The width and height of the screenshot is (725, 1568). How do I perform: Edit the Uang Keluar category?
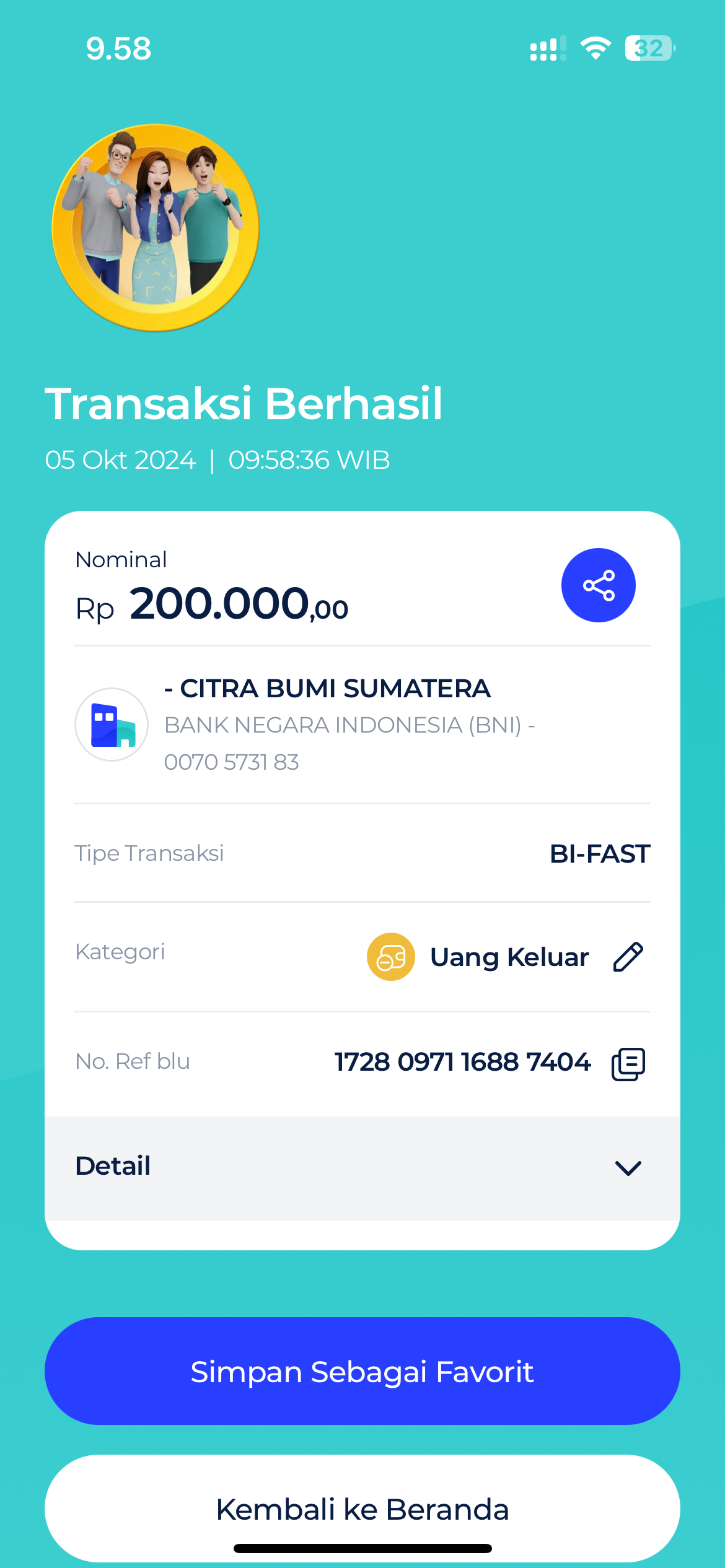628,957
